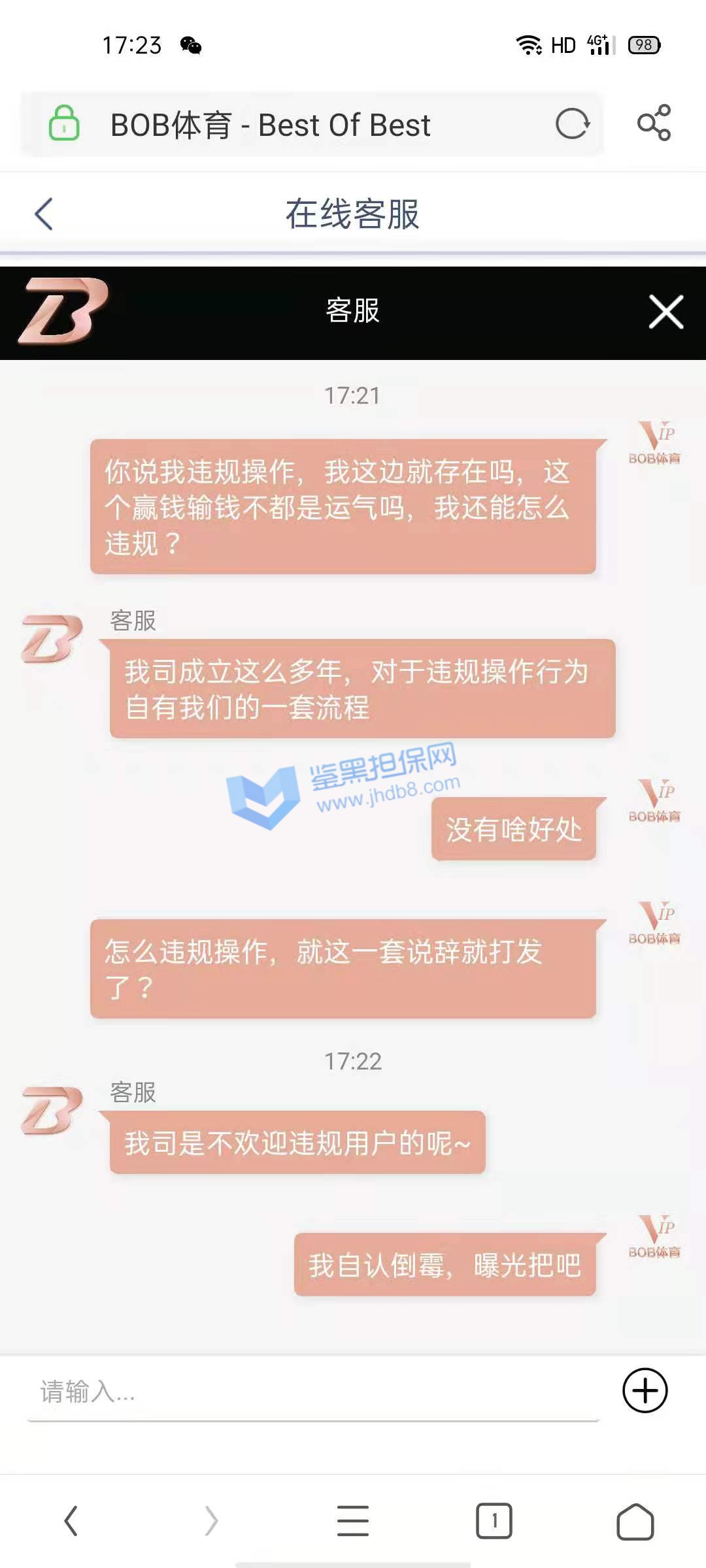Go to previous page in browser
The image size is (706, 1568).
[71, 1521]
